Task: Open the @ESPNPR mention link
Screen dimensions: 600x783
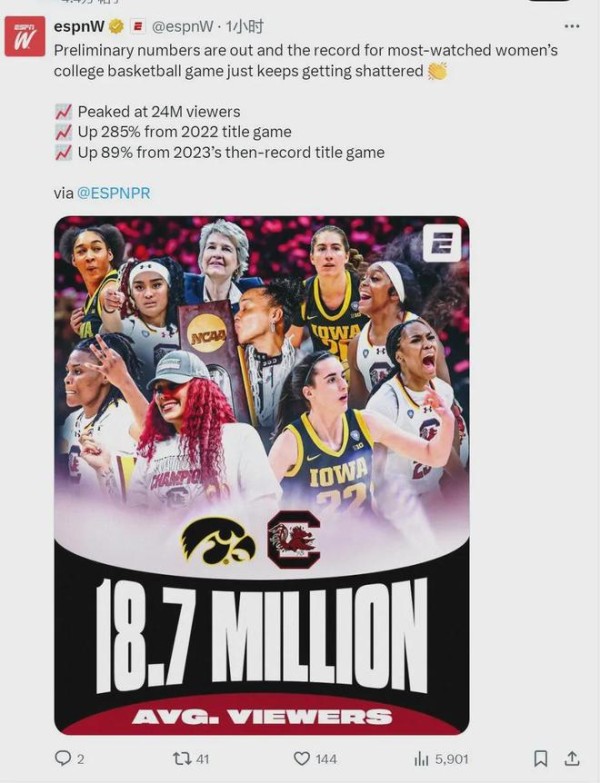Action: pyautogui.click(x=113, y=193)
